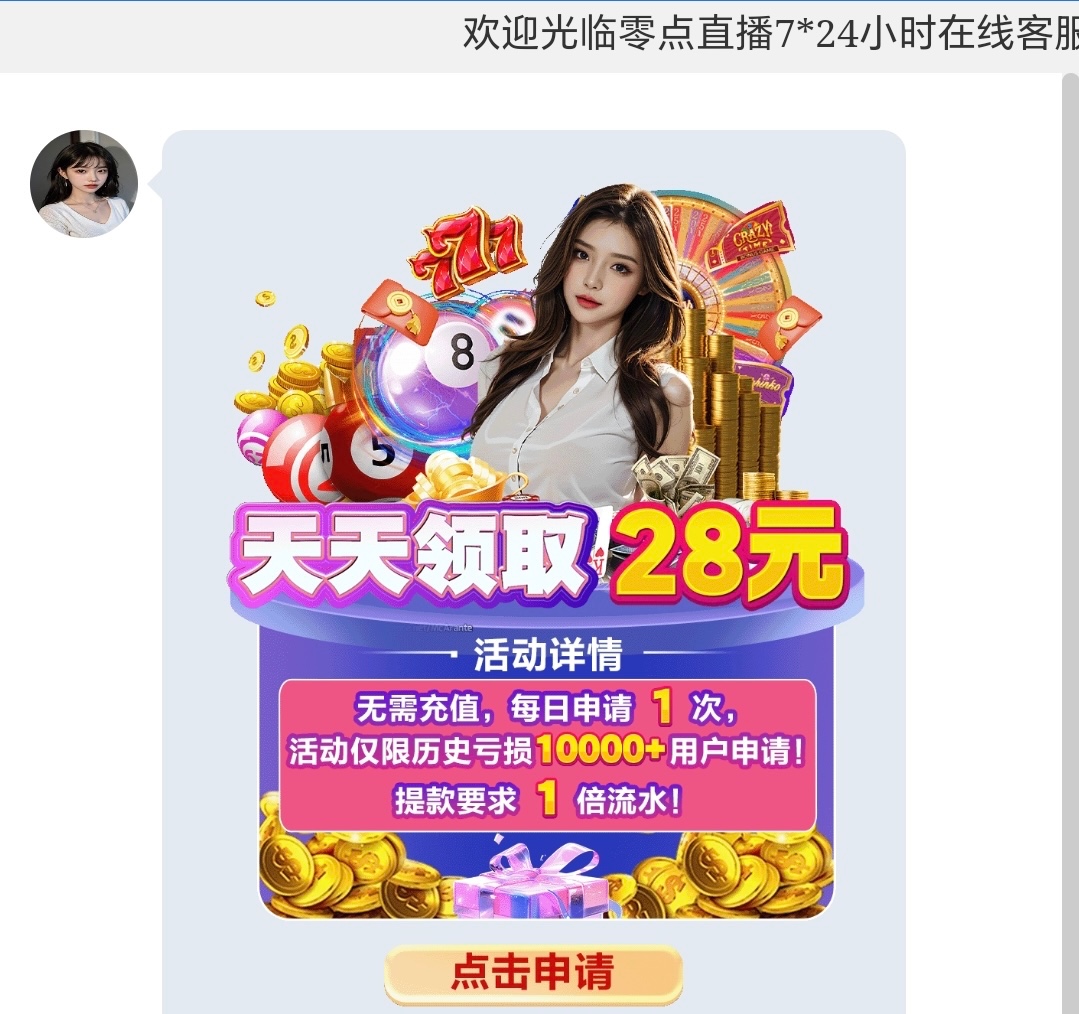Viewport: 1079px width, 1014px height.
Task: Tap the 点击申请 button
Action: click(533, 974)
